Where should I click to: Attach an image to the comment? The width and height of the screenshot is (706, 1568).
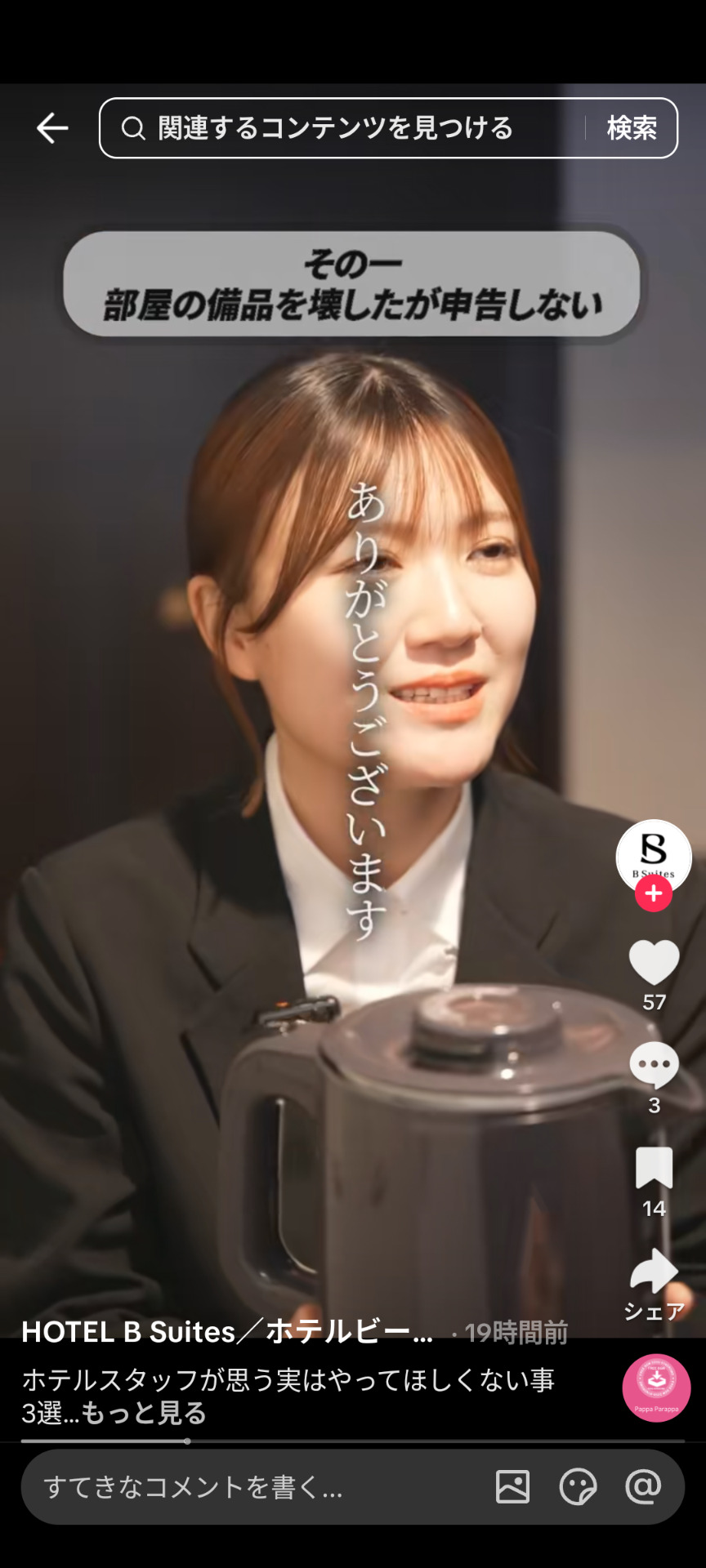point(512,1487)
